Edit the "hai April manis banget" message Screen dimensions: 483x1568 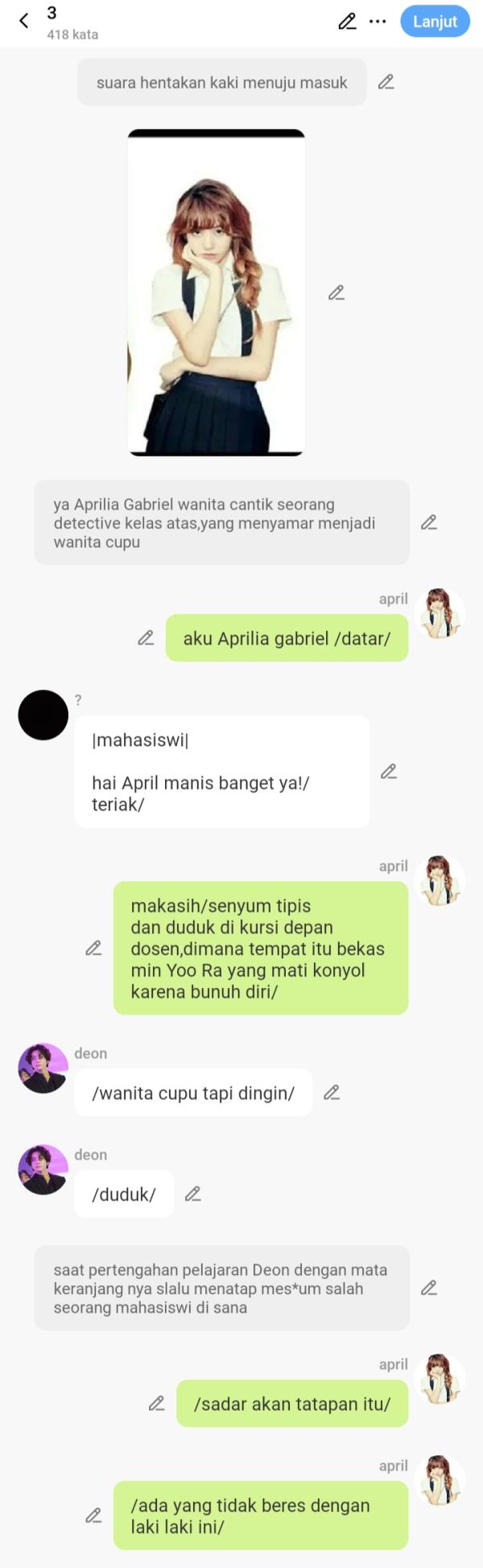[389, 772]
